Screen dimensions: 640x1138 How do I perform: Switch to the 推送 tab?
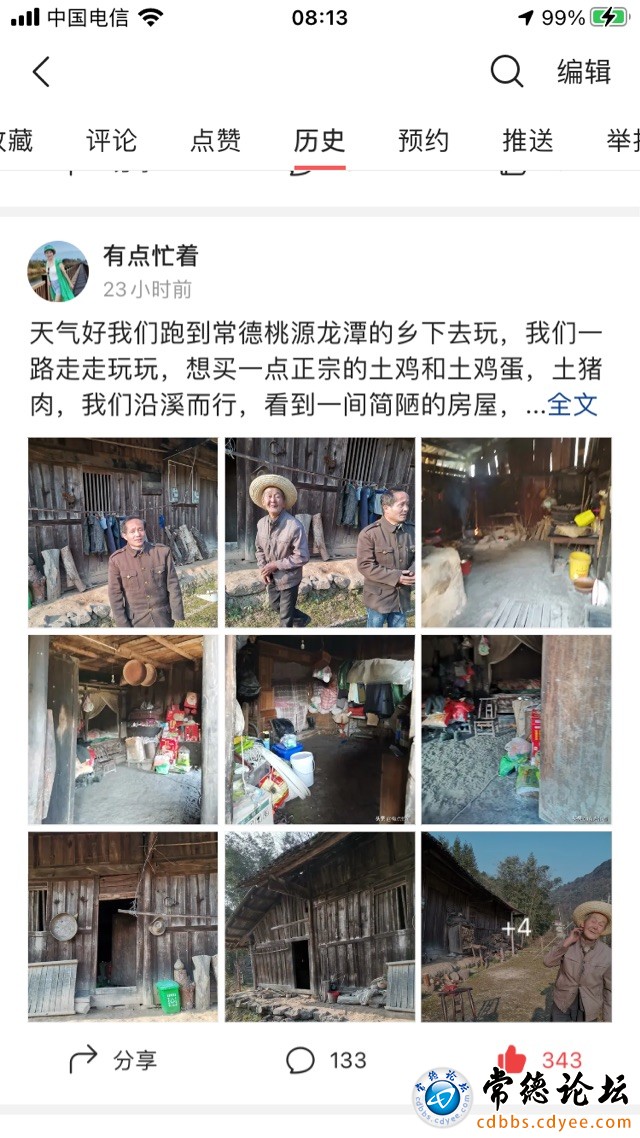pyautogui.click(x=528, y=140)
